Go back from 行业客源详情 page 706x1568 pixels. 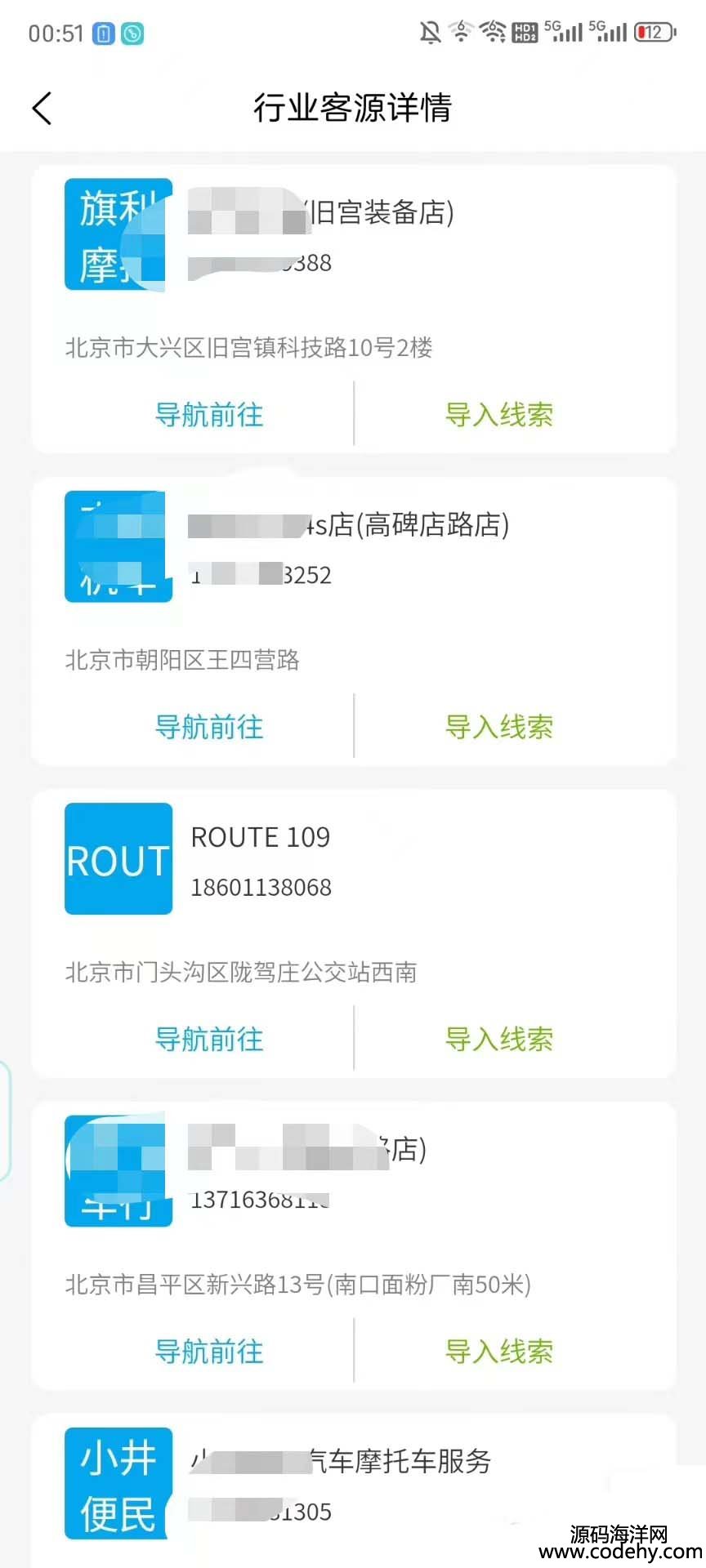click(x=42, y=108)
